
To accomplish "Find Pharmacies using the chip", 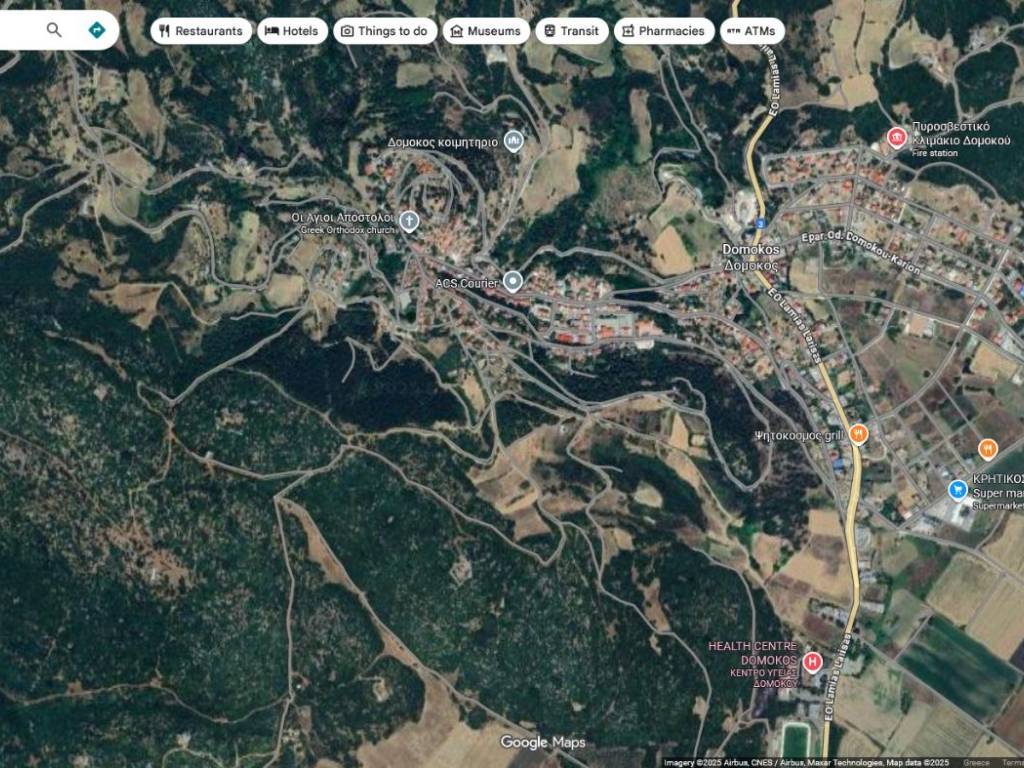I will pos(663,31).
